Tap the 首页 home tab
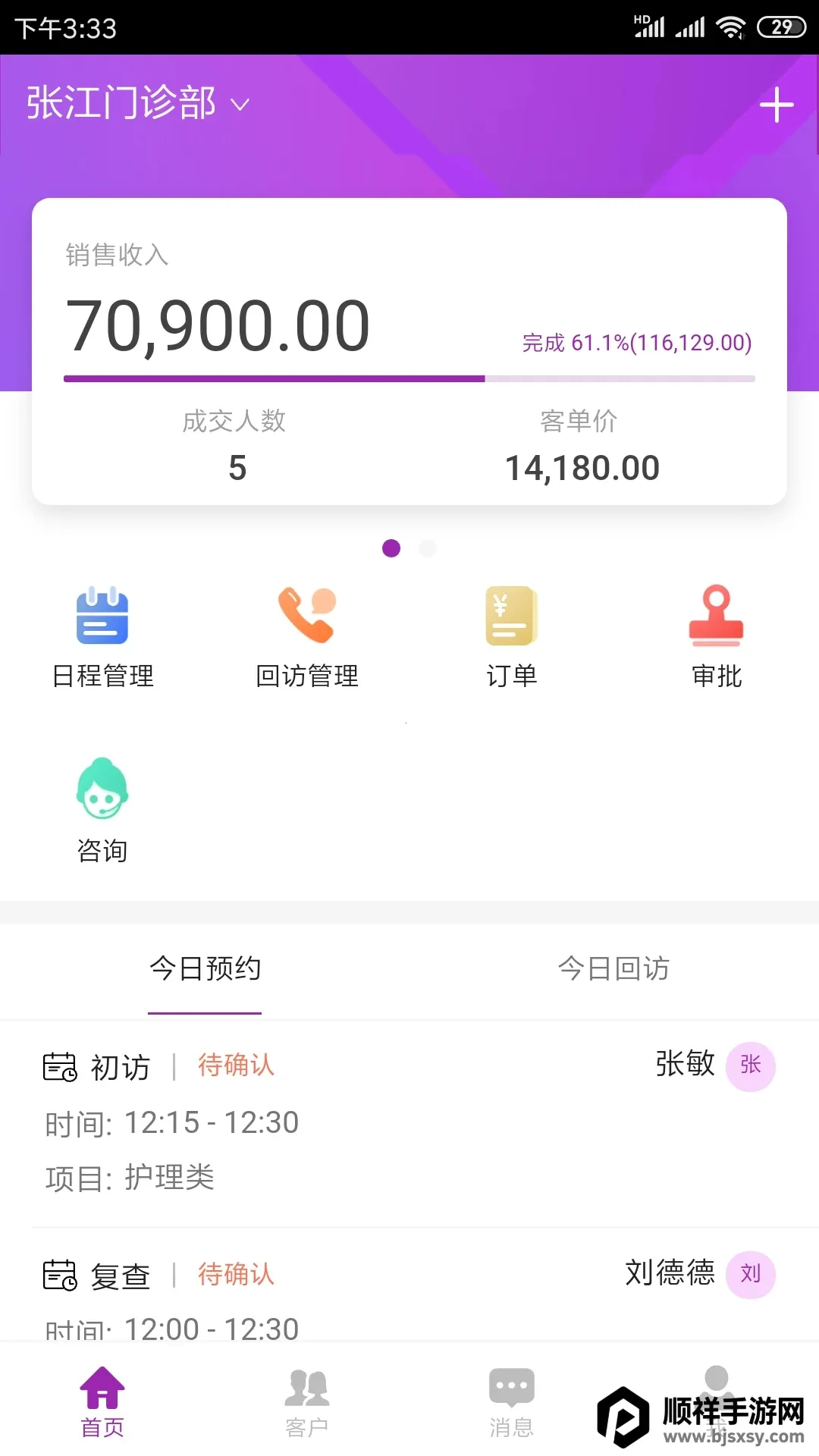The height and width of the screenshot is (1456, 819). [x=102, y=1403]
